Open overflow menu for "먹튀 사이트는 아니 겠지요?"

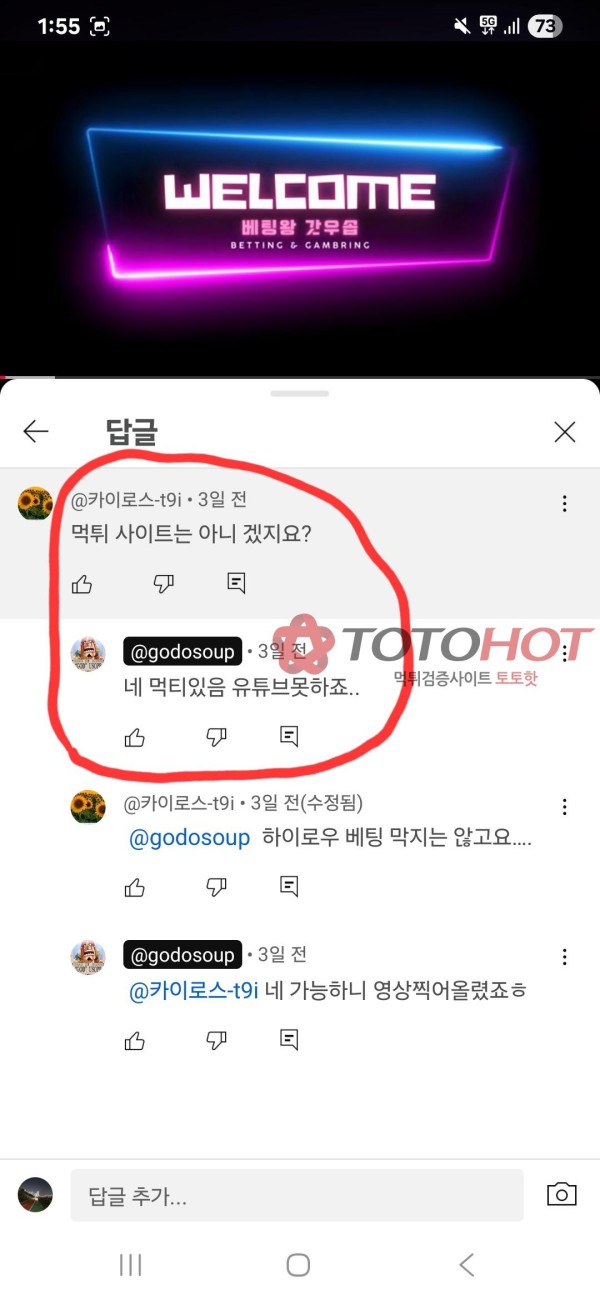tap(565, 504)
